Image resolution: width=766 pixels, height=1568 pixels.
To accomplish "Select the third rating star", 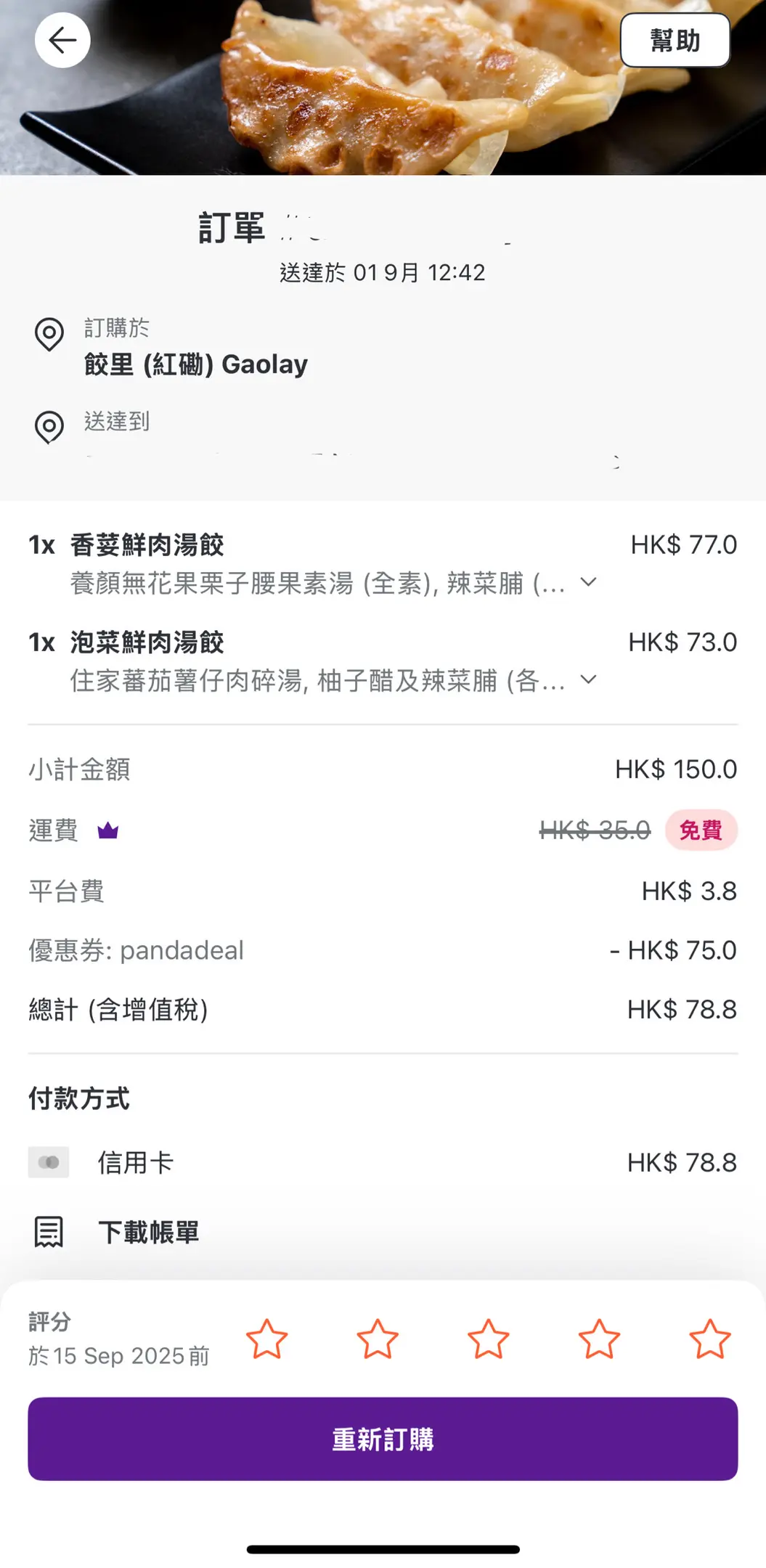I will coord(488,1339).
